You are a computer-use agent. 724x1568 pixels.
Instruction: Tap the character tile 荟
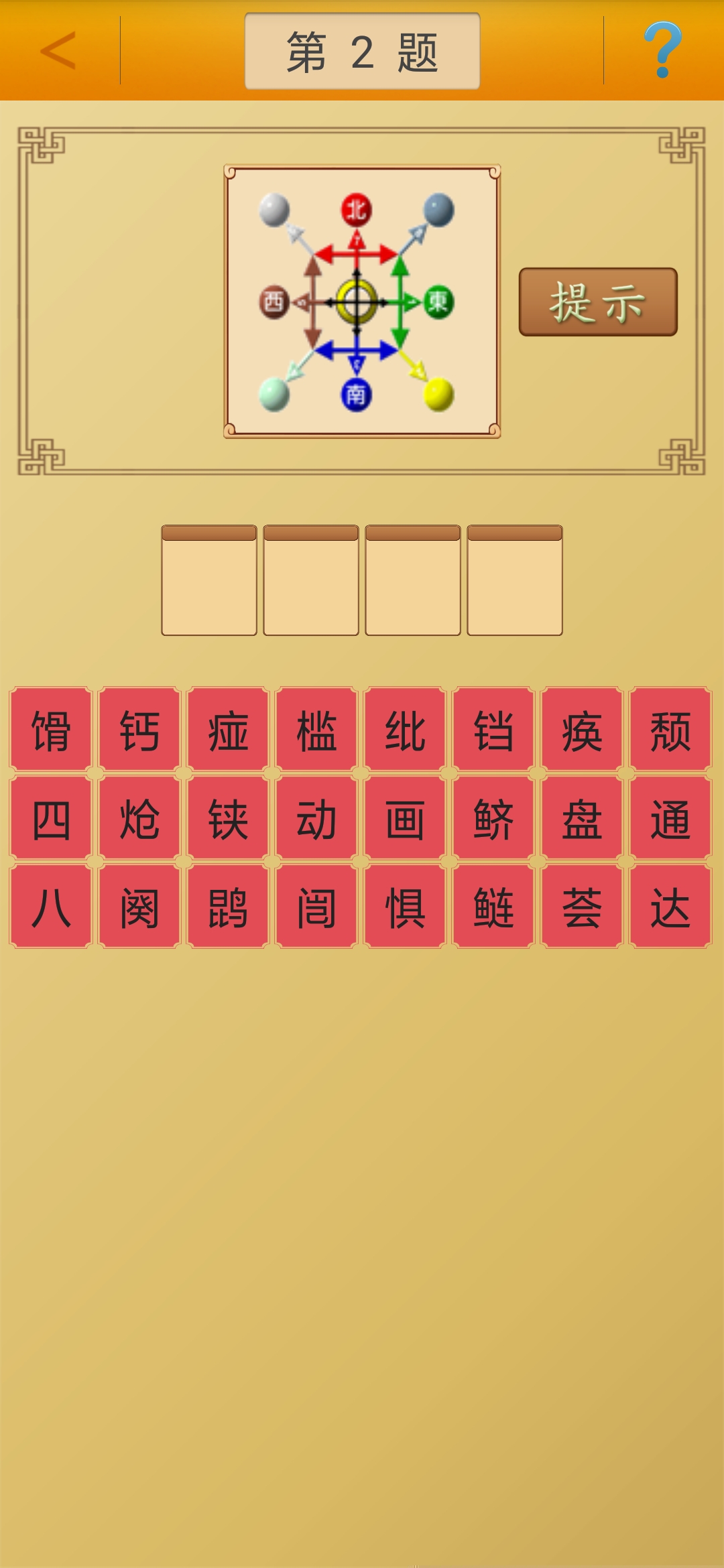click(581, 907)
